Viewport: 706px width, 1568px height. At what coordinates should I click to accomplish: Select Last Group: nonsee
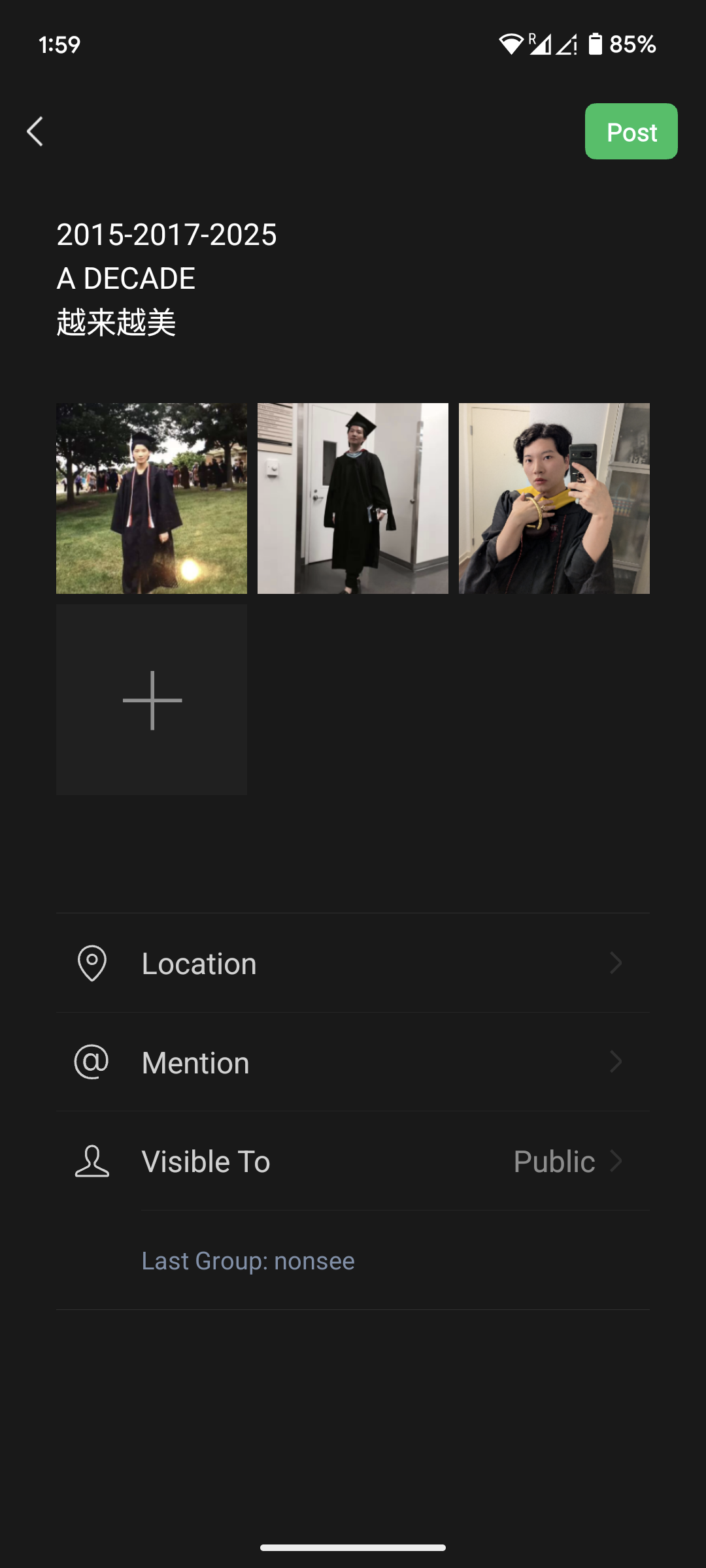248,1261
